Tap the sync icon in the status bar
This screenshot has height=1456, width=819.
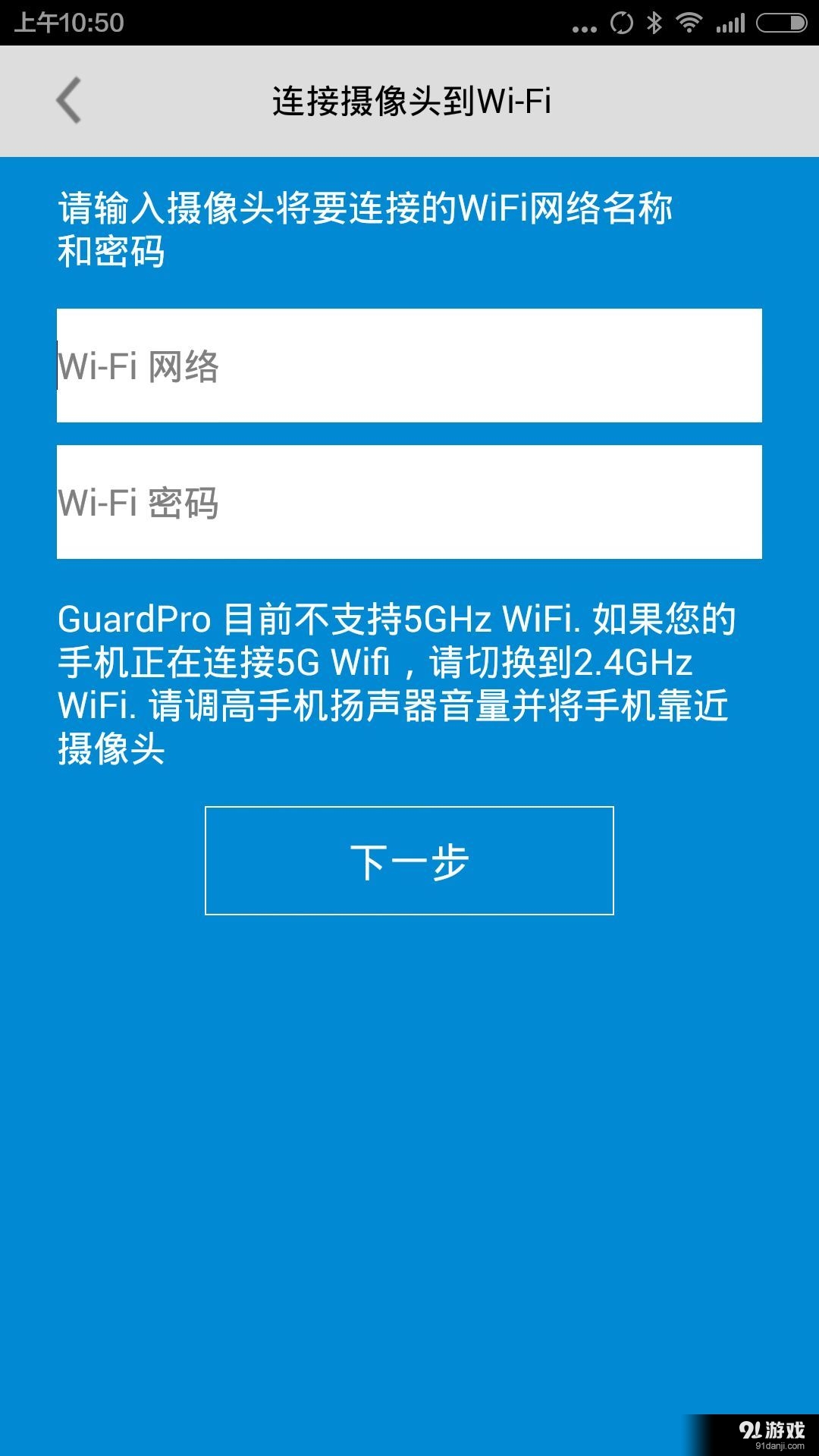click(620, 23)
